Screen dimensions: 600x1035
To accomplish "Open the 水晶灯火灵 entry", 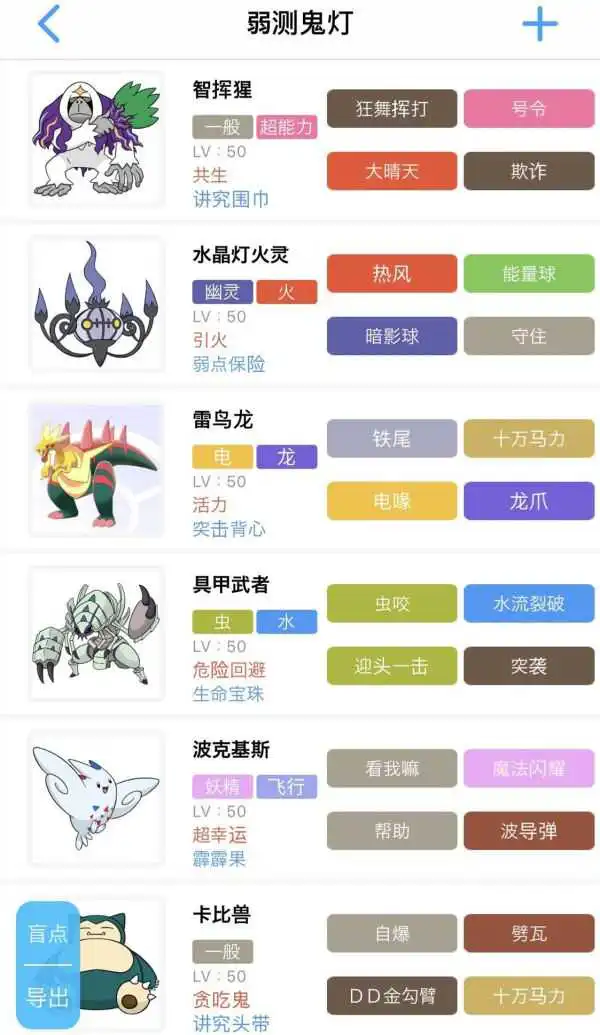I will pyautogui.click(x=240, y=255).
